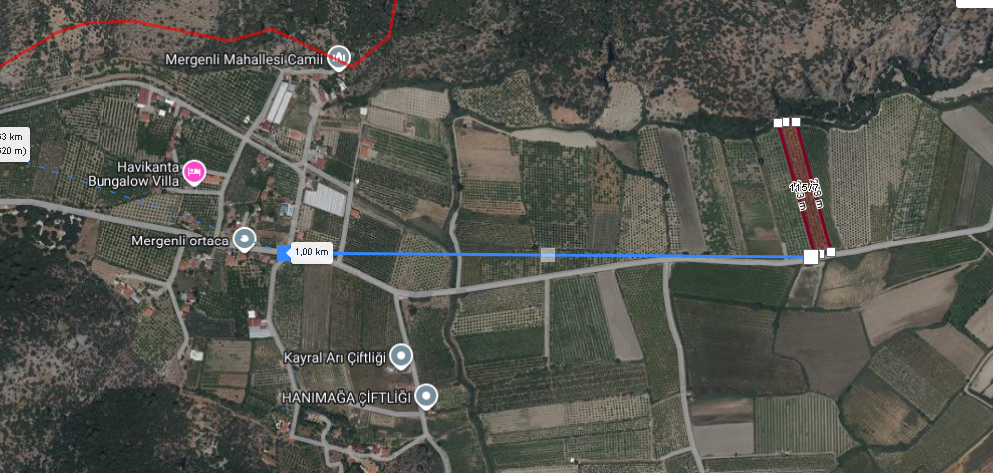Tap the Mergenli ortaca place marker

click(244, 239)
